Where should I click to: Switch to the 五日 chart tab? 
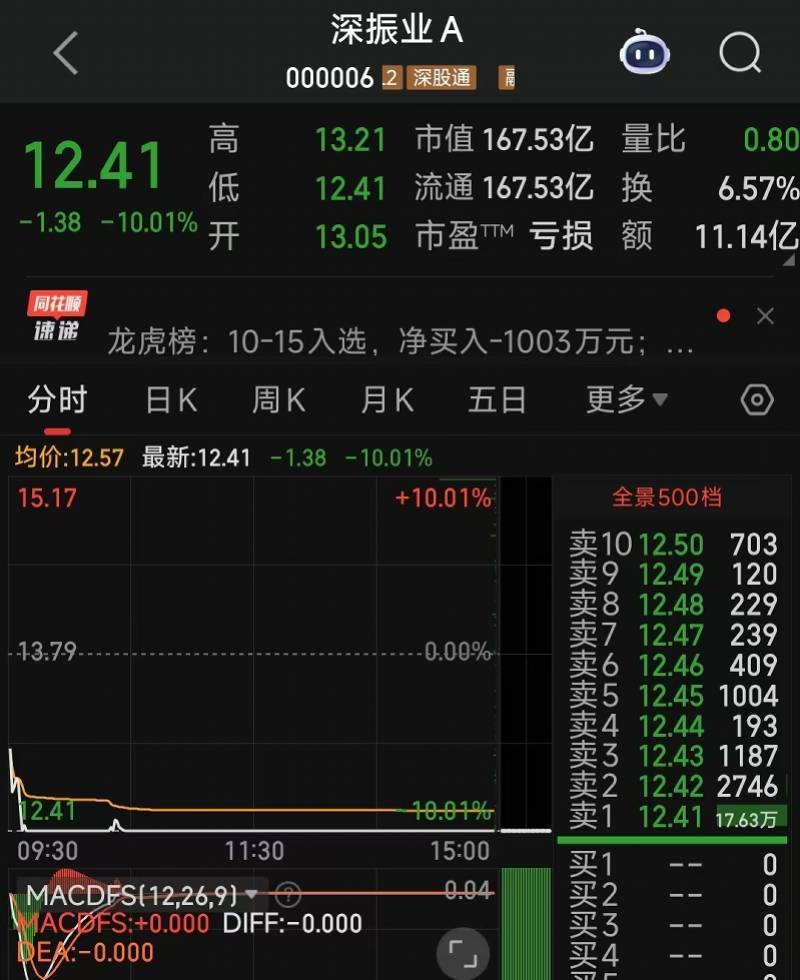[497, 400]
